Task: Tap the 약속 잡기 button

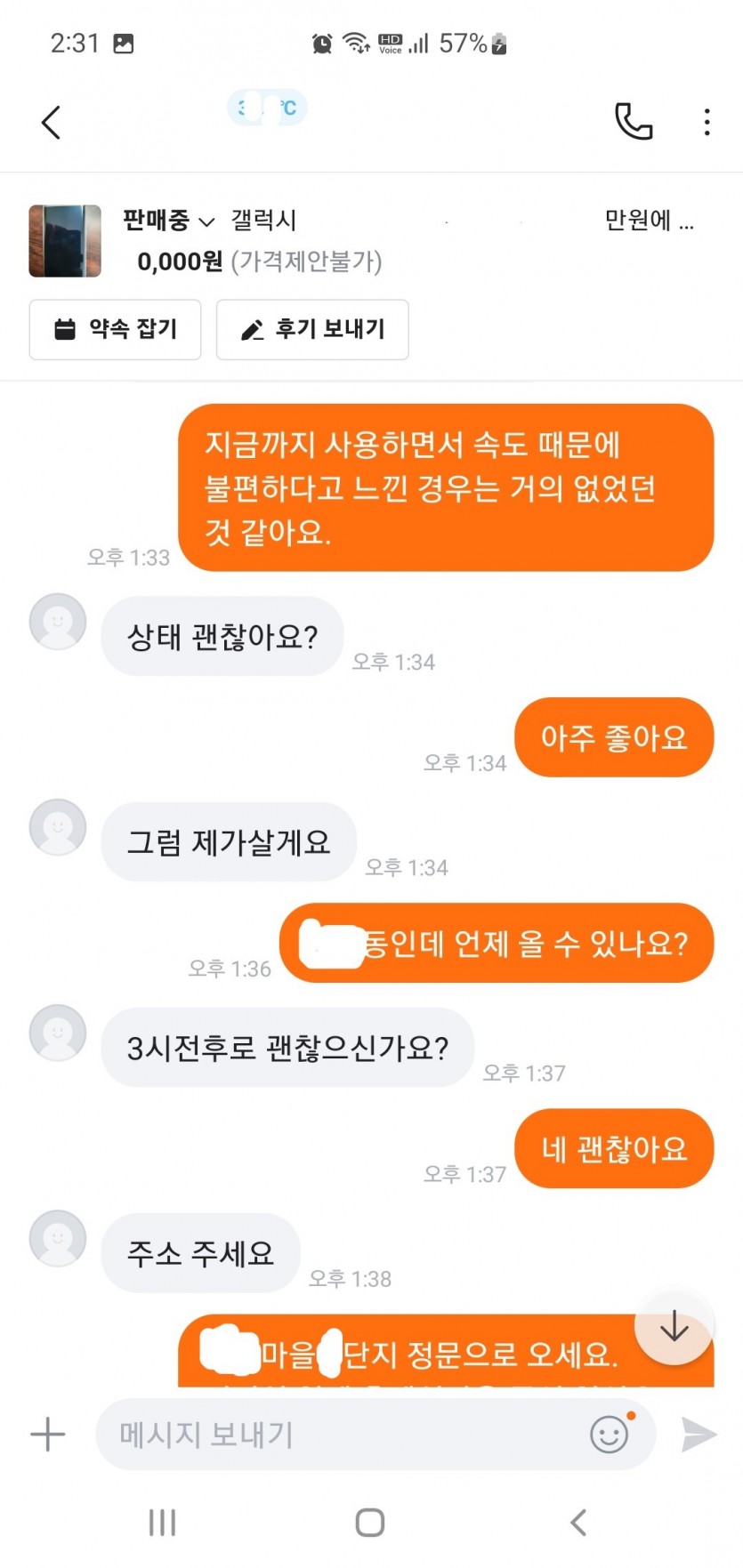Action: tap(116, 330)
